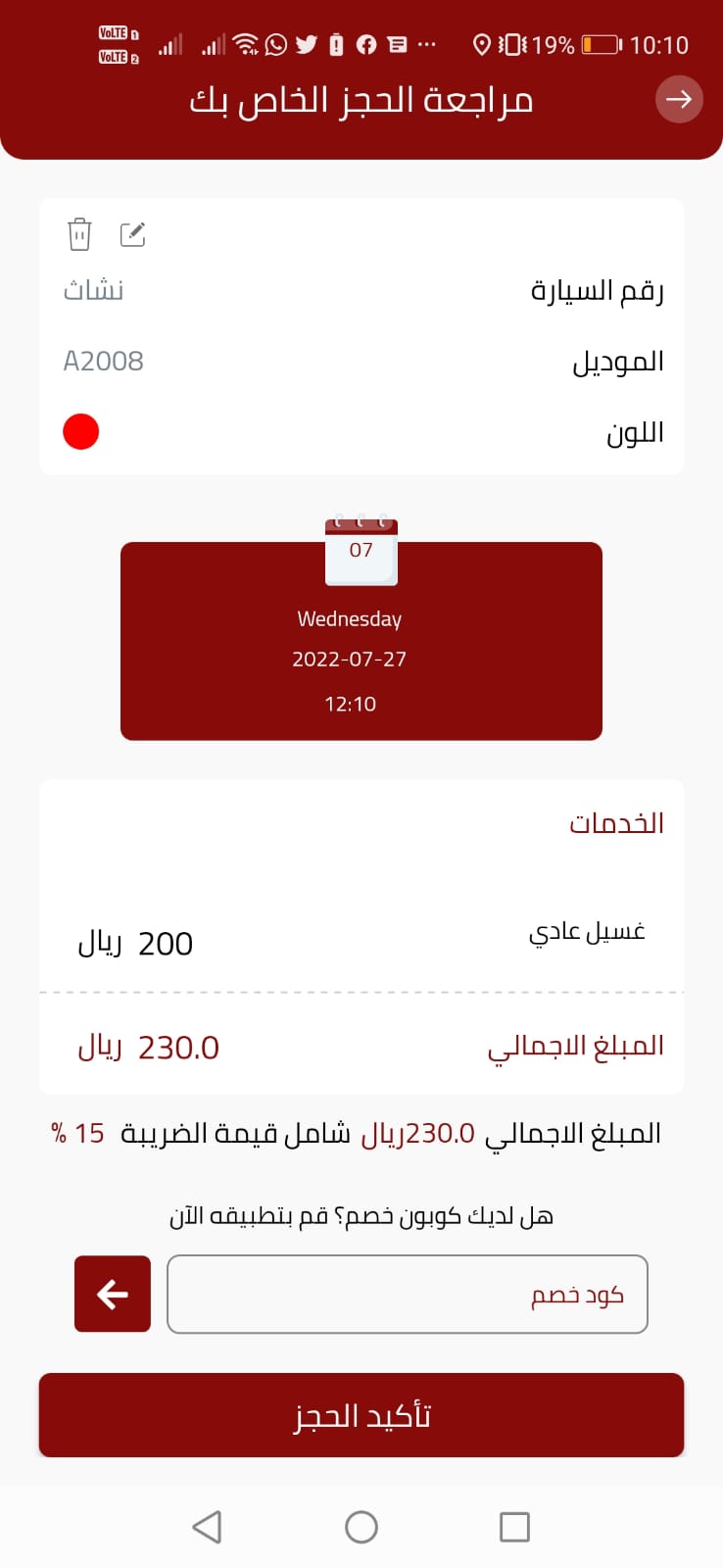This screenshot has width=723, height=1568.
Task: Tap the arrow icon in the header
Action: pos(679,99)
